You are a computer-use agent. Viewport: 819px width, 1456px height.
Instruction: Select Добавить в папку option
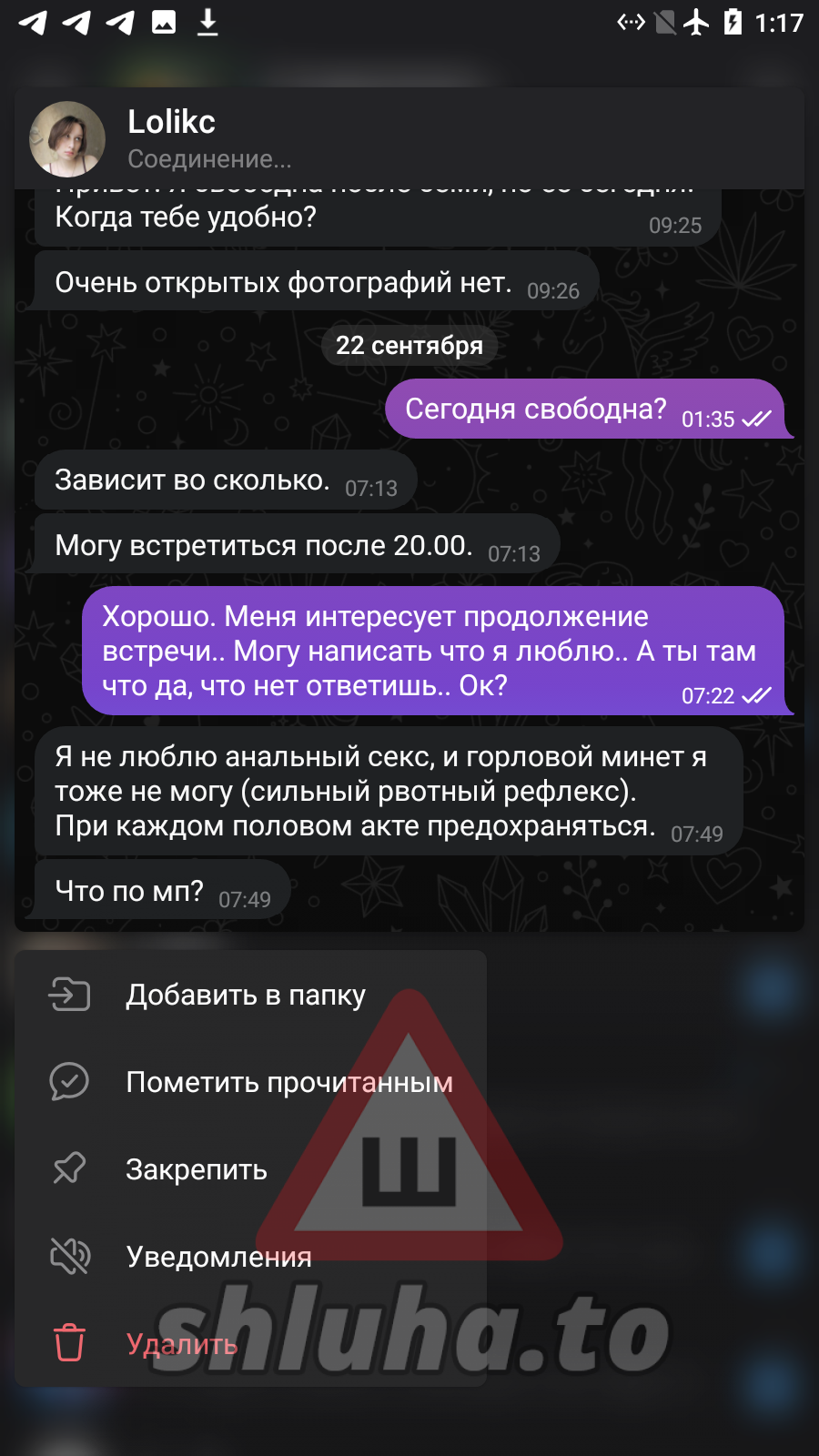point(246,995)
